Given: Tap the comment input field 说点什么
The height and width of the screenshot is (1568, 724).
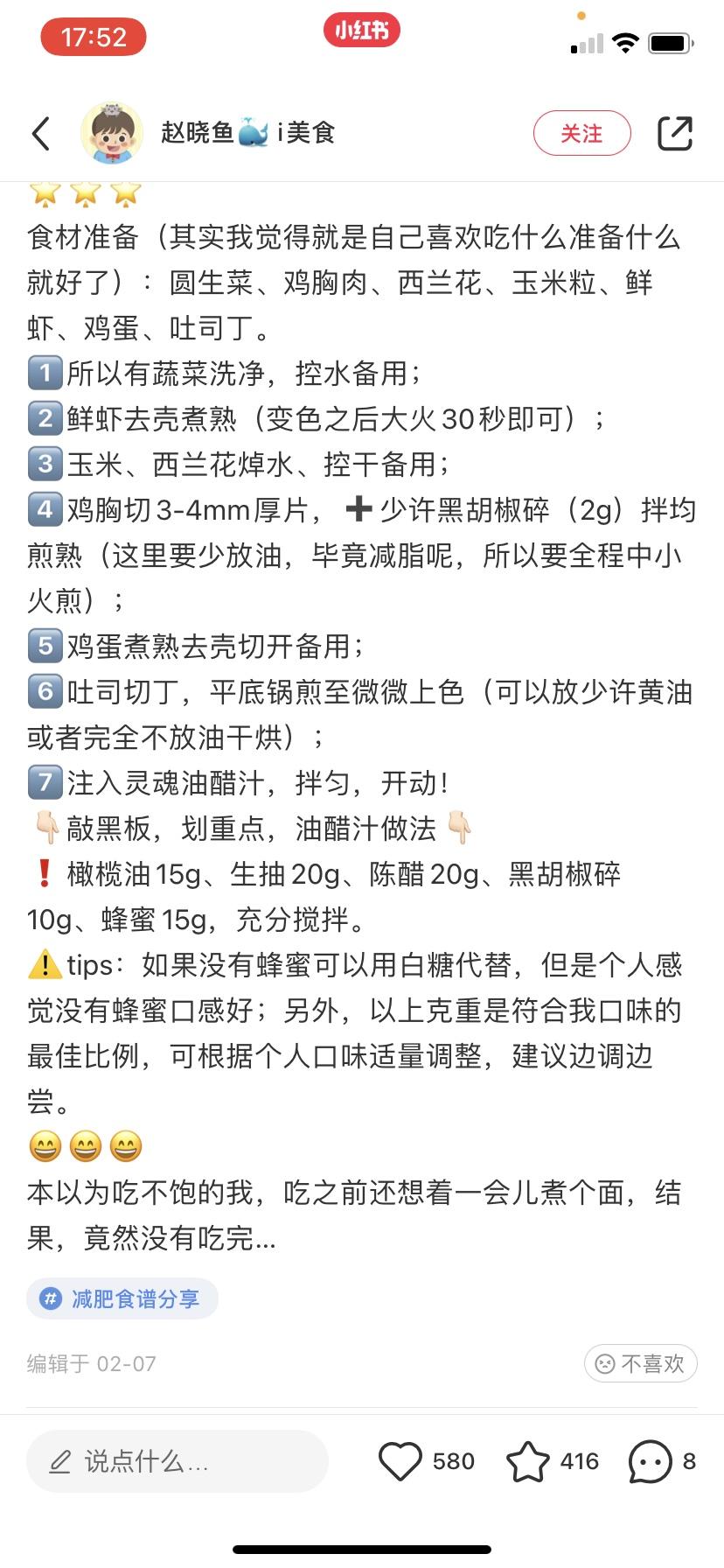Looking at the screenshot, I should tap(175, 1460).
